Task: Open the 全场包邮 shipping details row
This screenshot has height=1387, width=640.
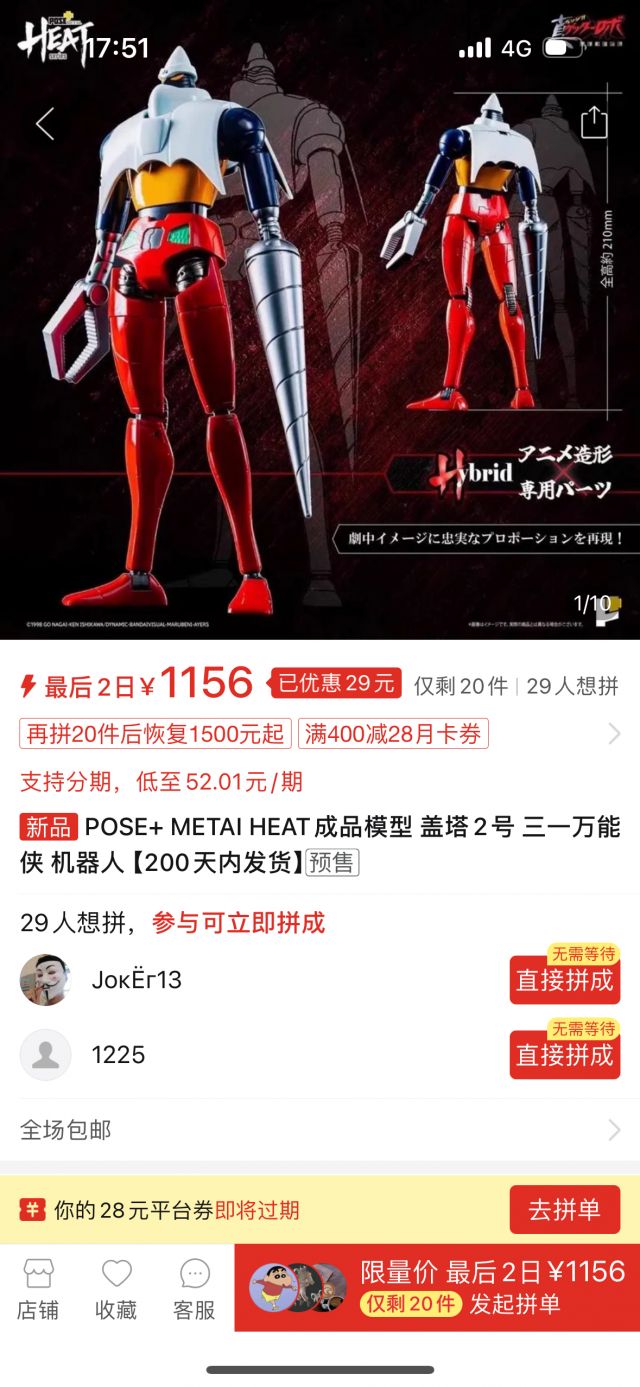Action: click(320, 1130)
